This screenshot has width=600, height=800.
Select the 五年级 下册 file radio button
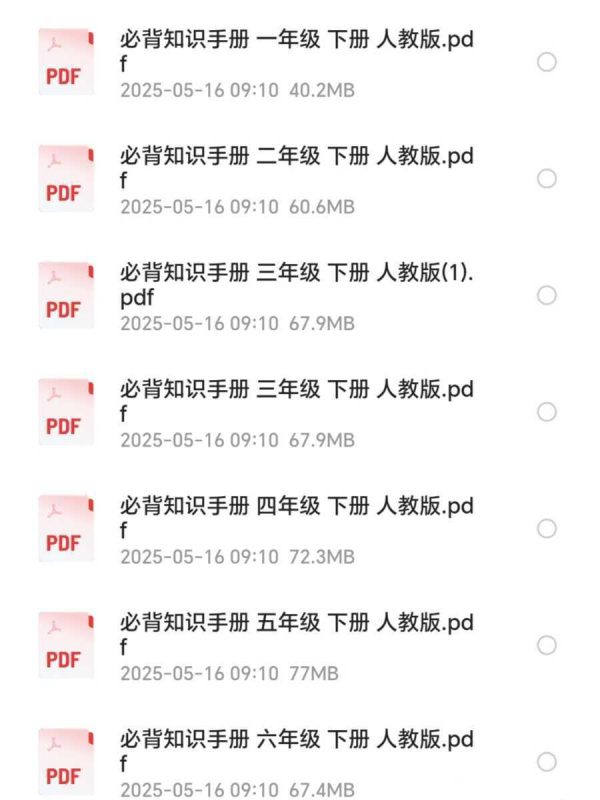click(x=547, y=645)
